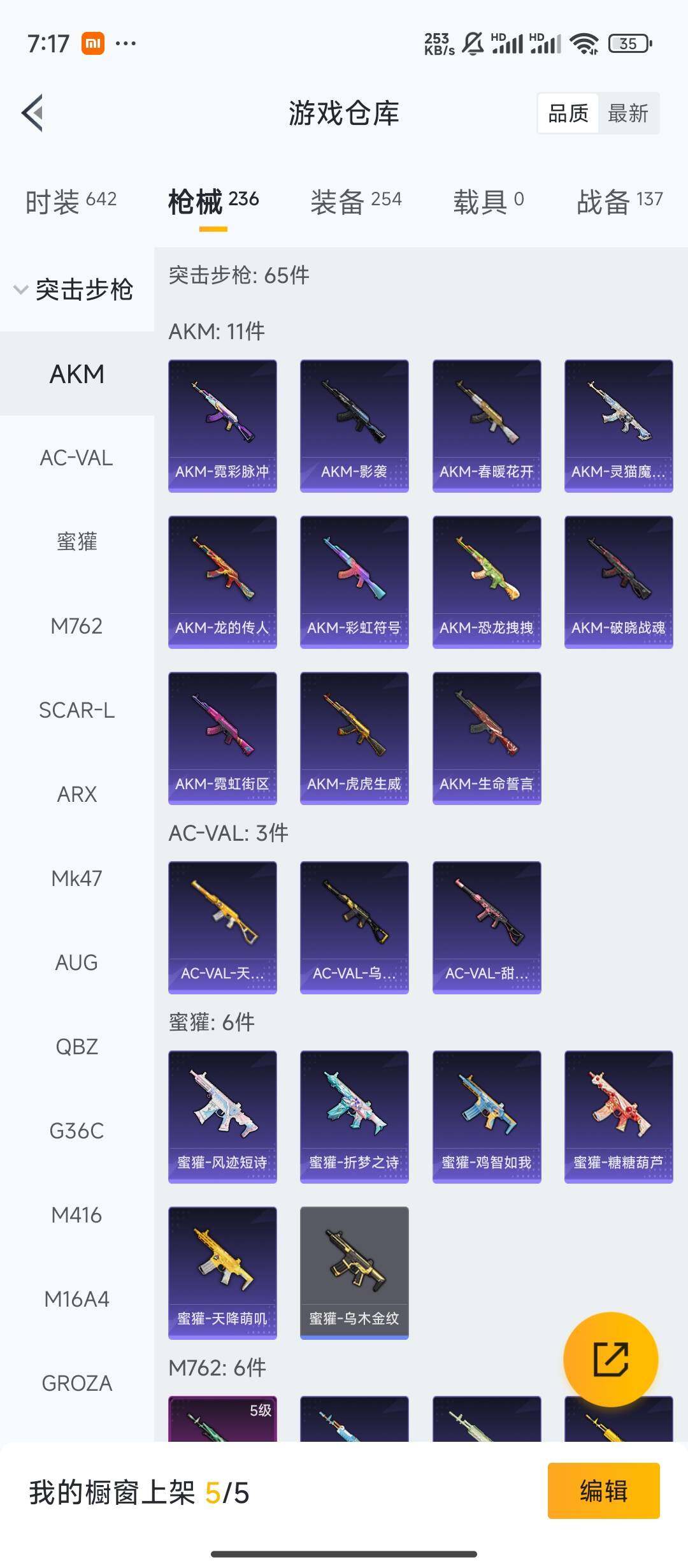Go back from 游戏仓库 page

(33, 113)
